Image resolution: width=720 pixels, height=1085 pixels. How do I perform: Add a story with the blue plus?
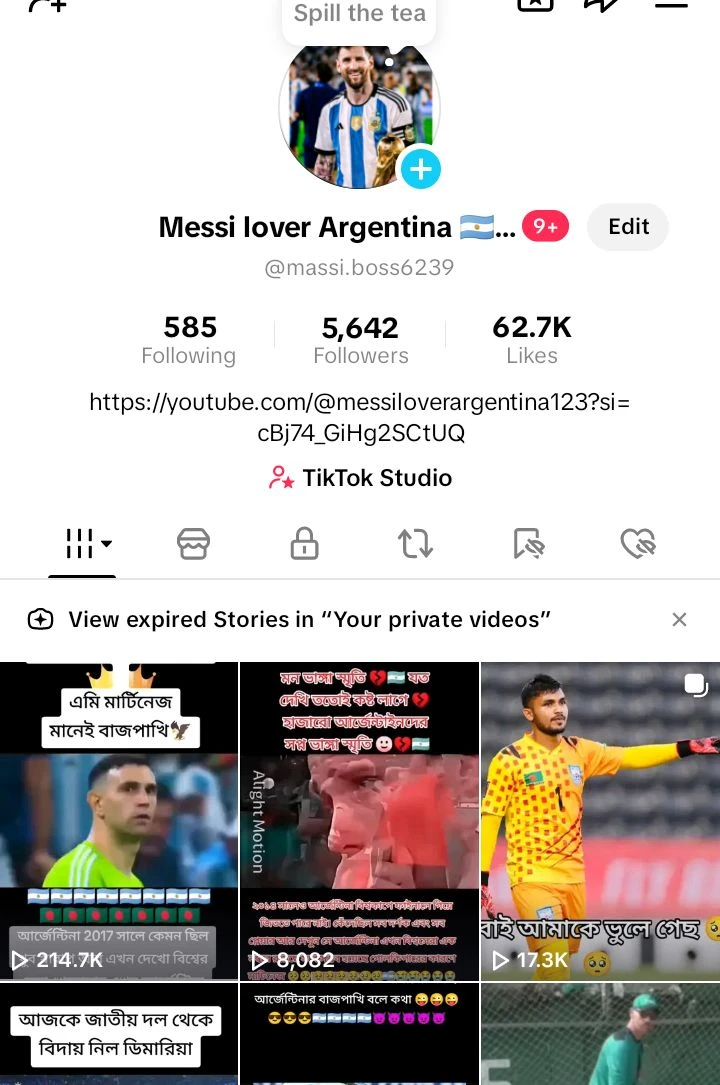pos(421,169)
